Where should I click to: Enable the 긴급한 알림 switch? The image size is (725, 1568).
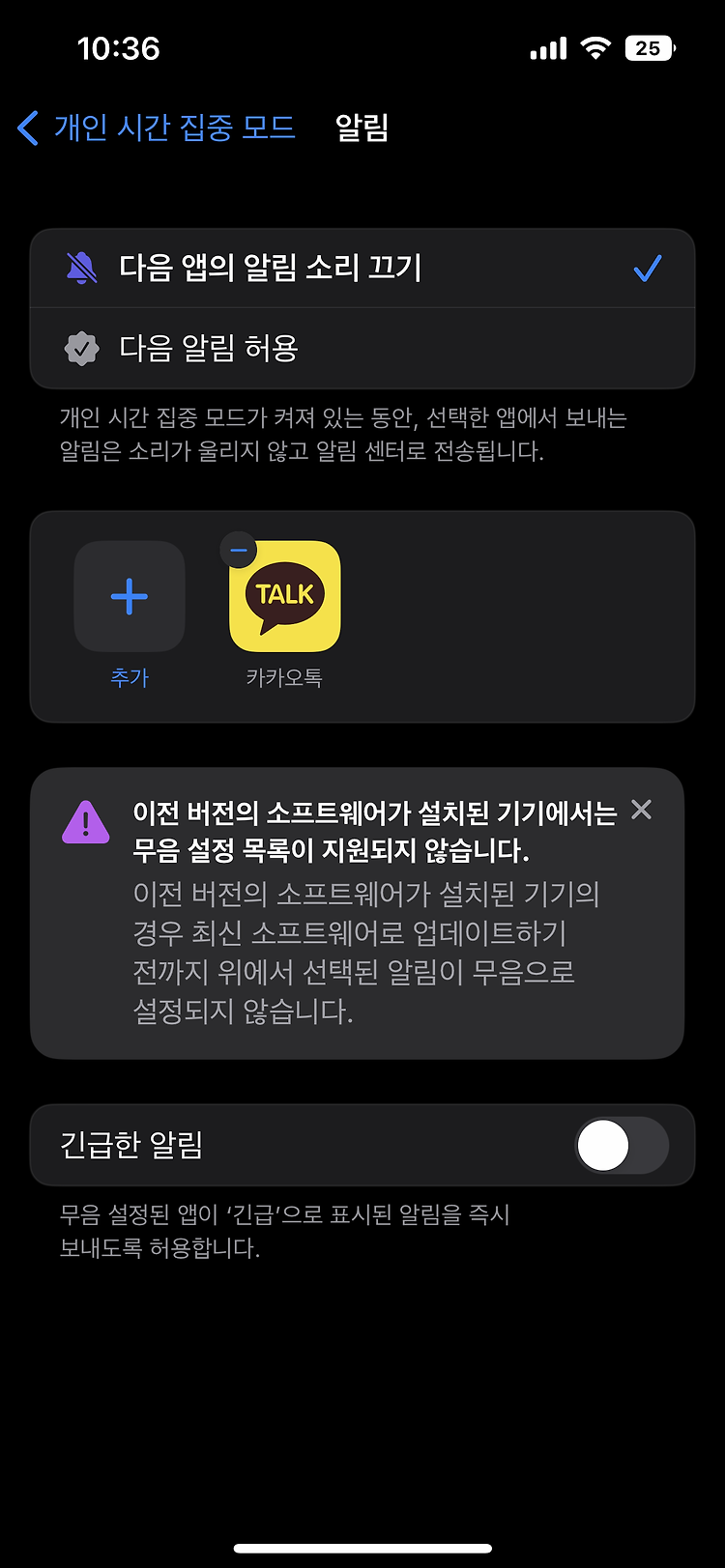(x=622, y=1146)
